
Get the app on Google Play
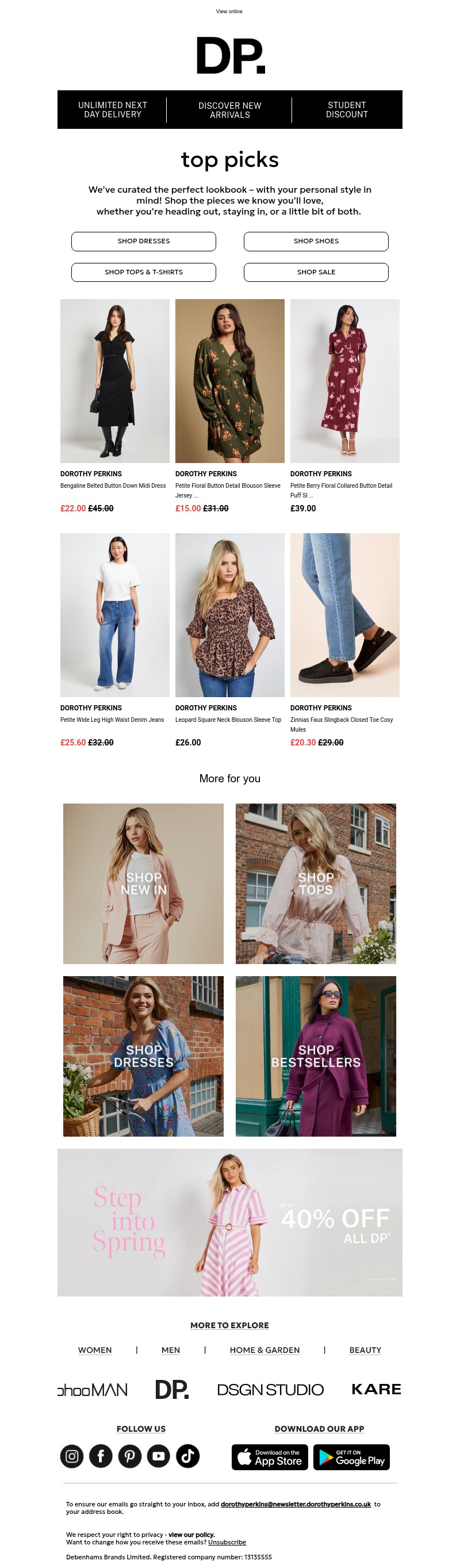pos(351,1457)
